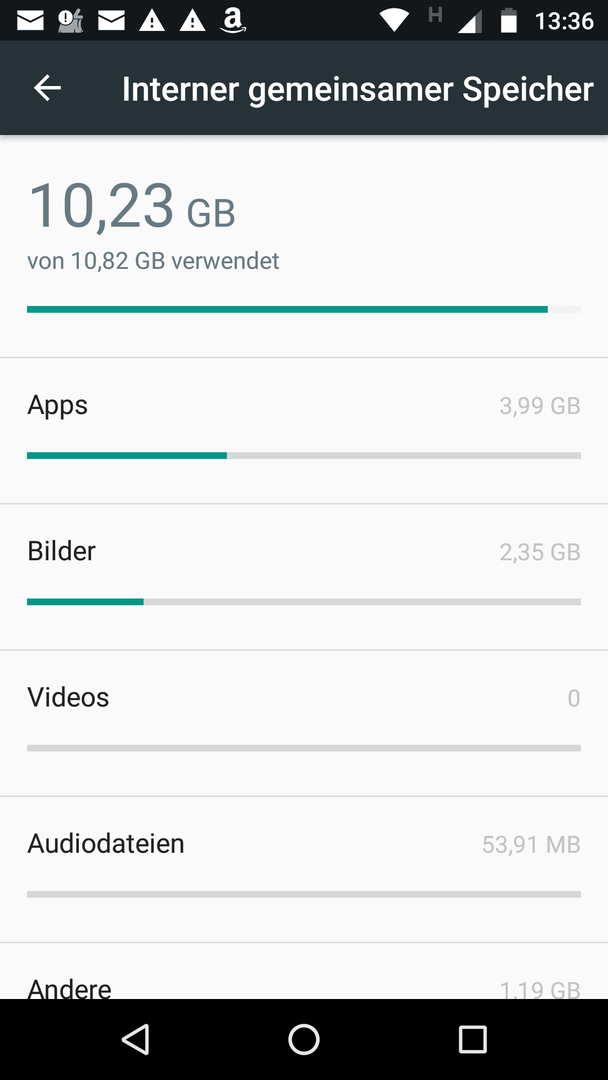Image resolution: width=608 pixels, height=1080 pixels.
Task: Open Audiodateien storage details
Action: (x=304, y=869)
